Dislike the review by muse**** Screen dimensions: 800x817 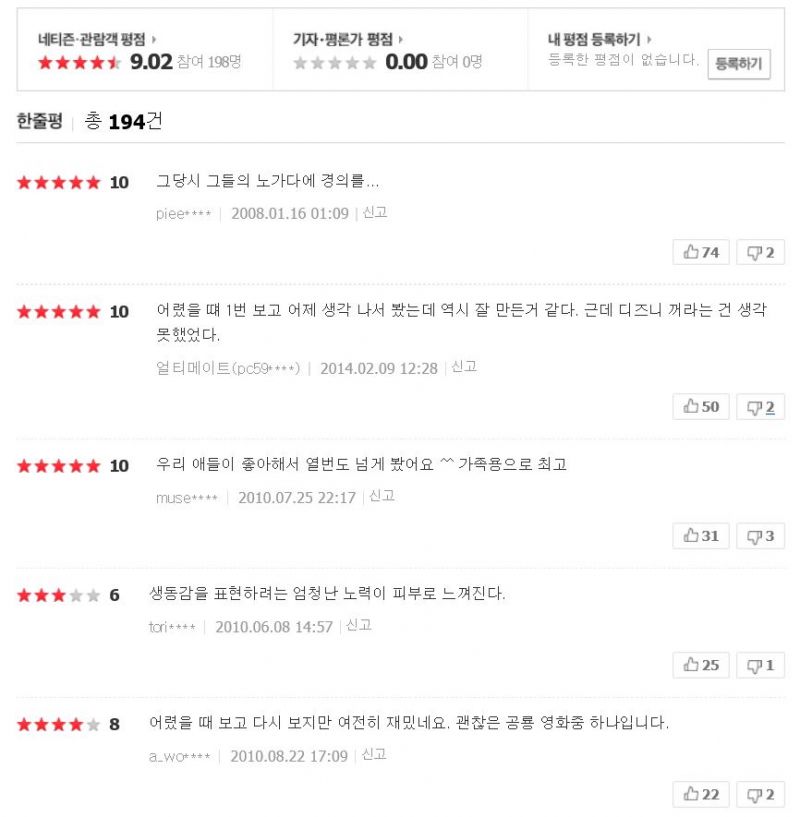(760, 536)
